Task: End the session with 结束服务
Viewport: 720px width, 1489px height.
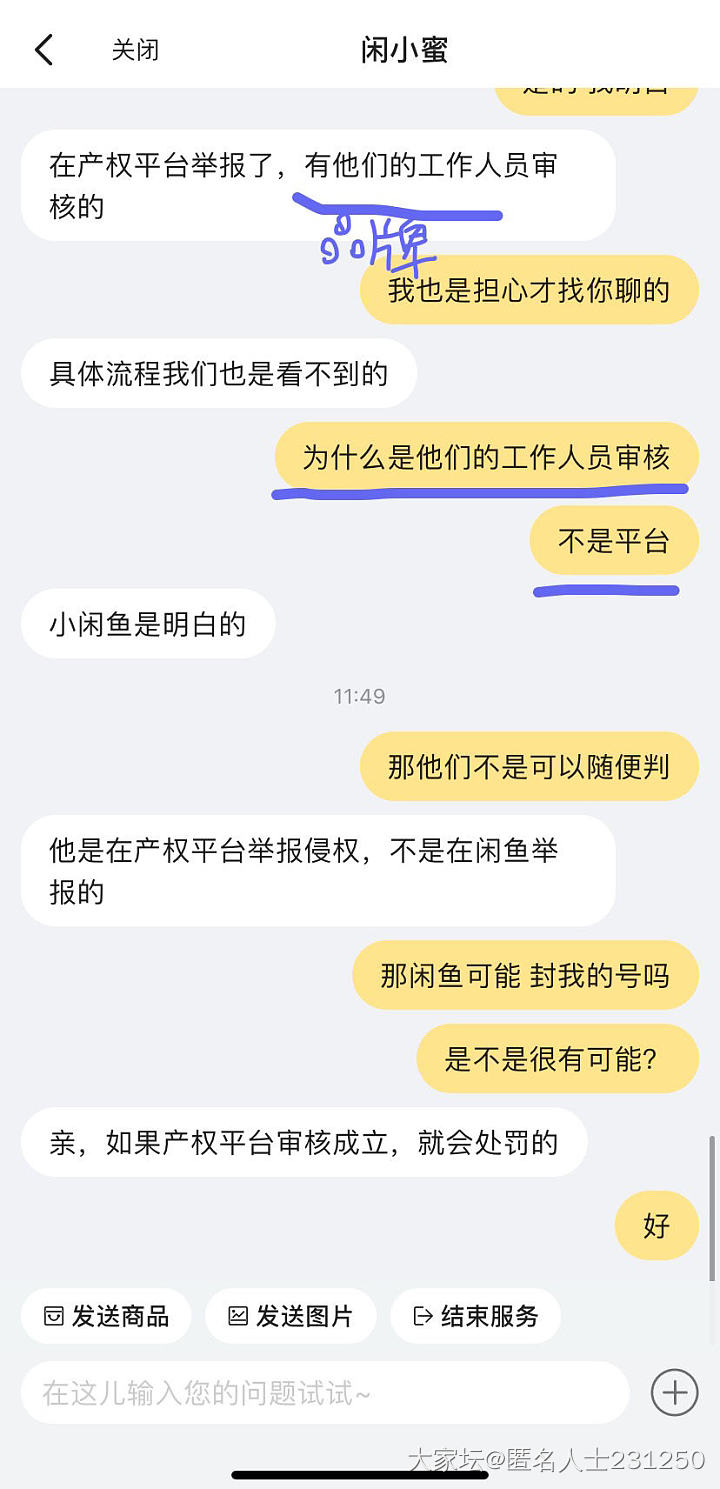Action: 475,1316
